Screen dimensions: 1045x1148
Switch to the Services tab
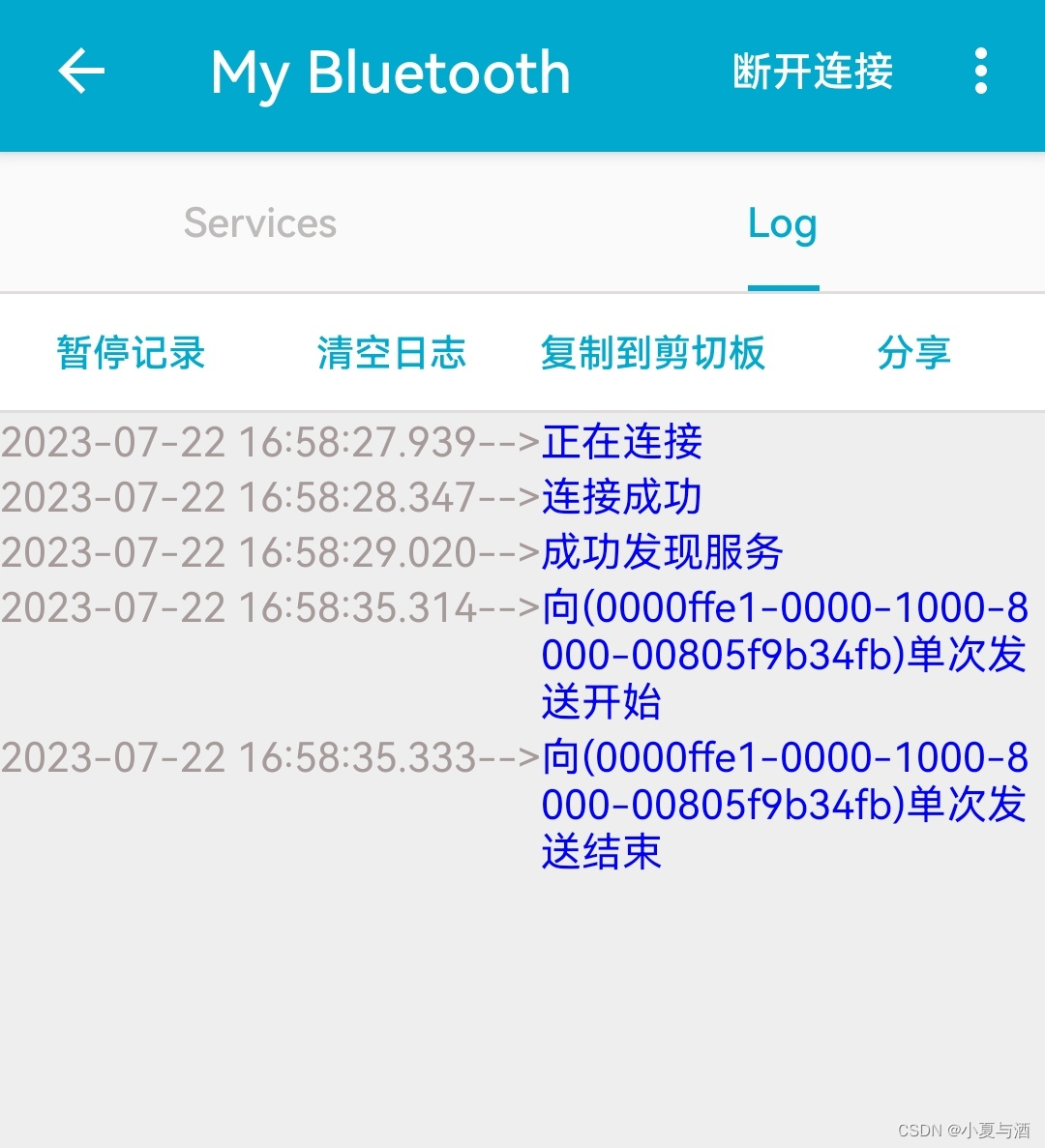coord(259,223)
